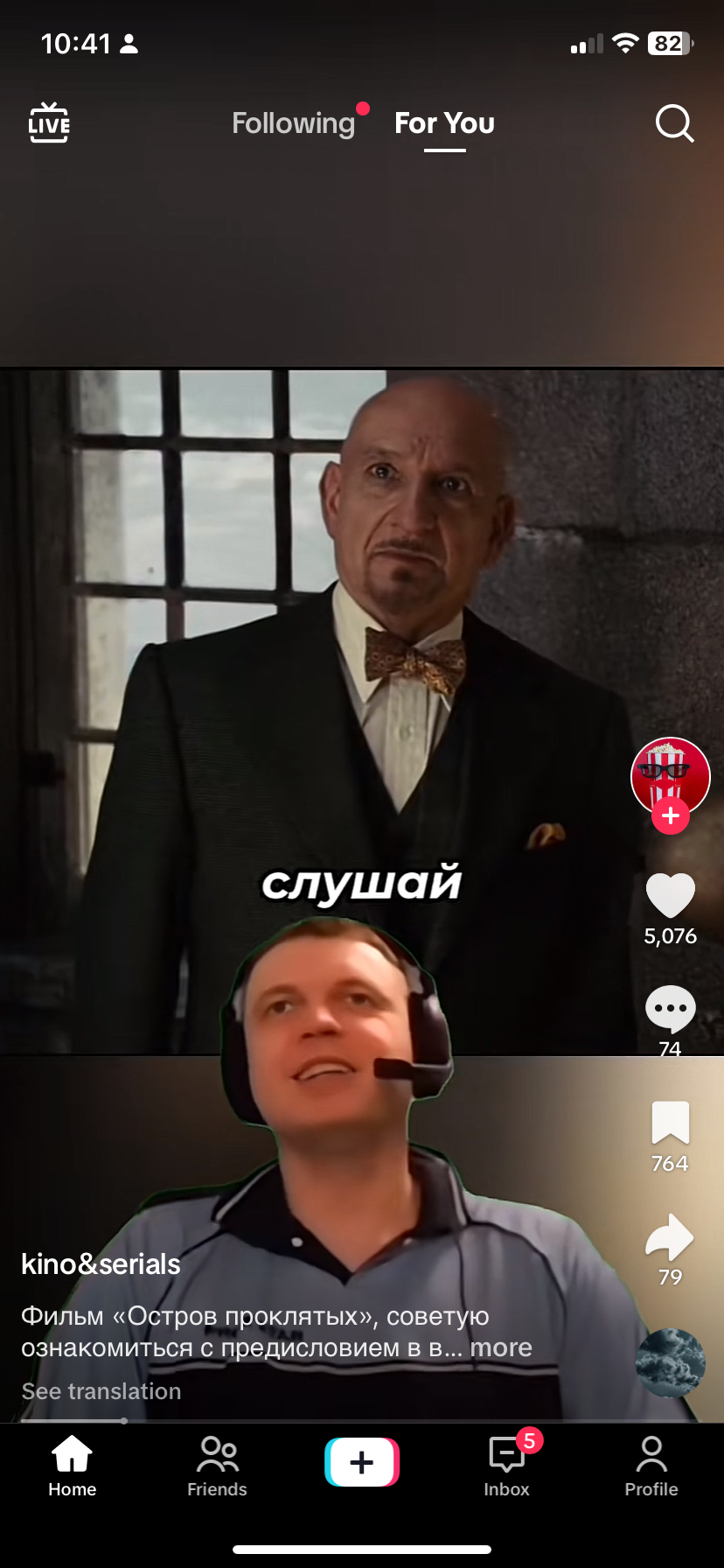Open the Friends tab

click(217, 1466)
